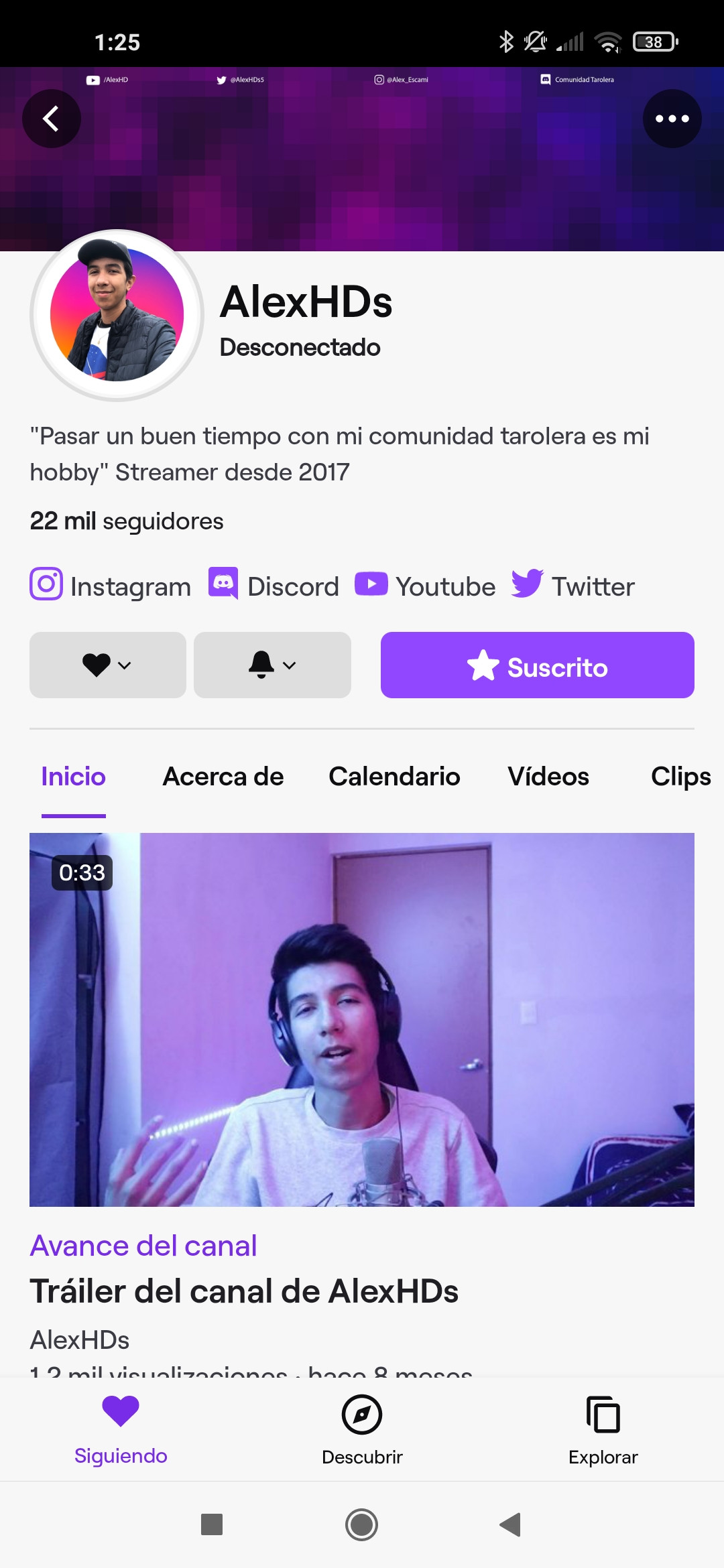Viewport: 724px width, 1568px height.
Task: Open AlexHDs Instagram link
Action: tap(111, 586)
